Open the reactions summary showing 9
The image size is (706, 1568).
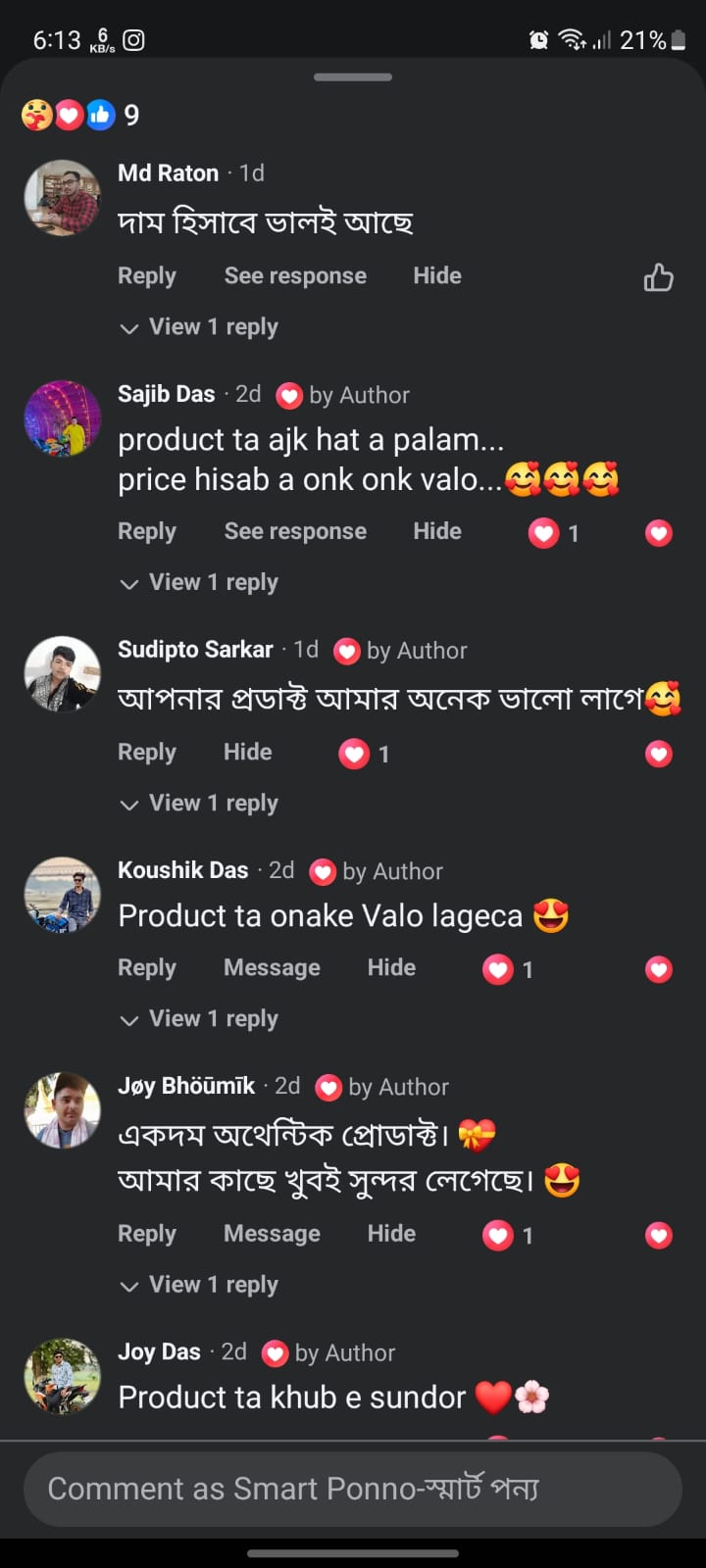pos(80,116)
